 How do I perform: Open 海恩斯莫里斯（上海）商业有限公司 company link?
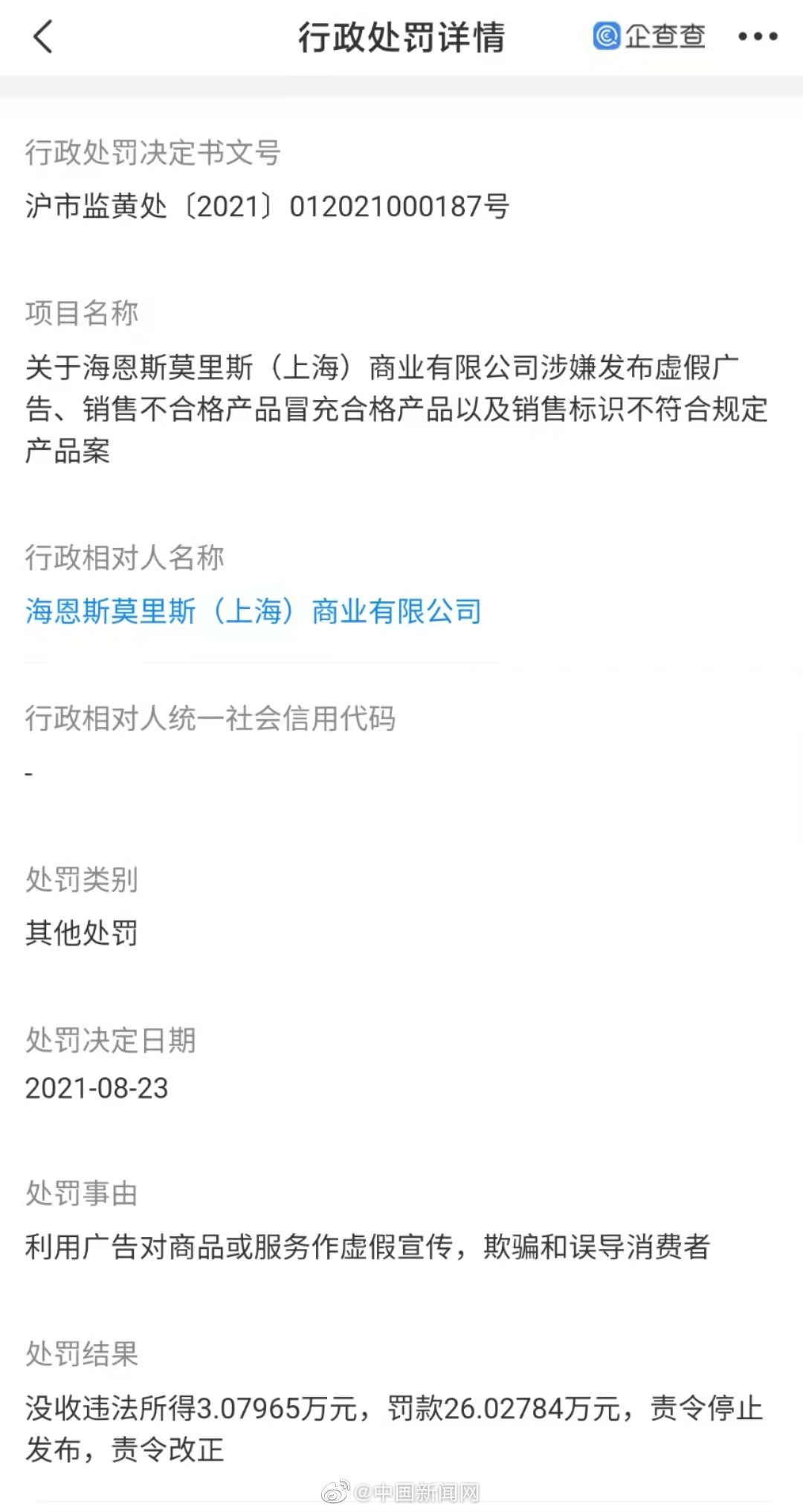[254, 612]
